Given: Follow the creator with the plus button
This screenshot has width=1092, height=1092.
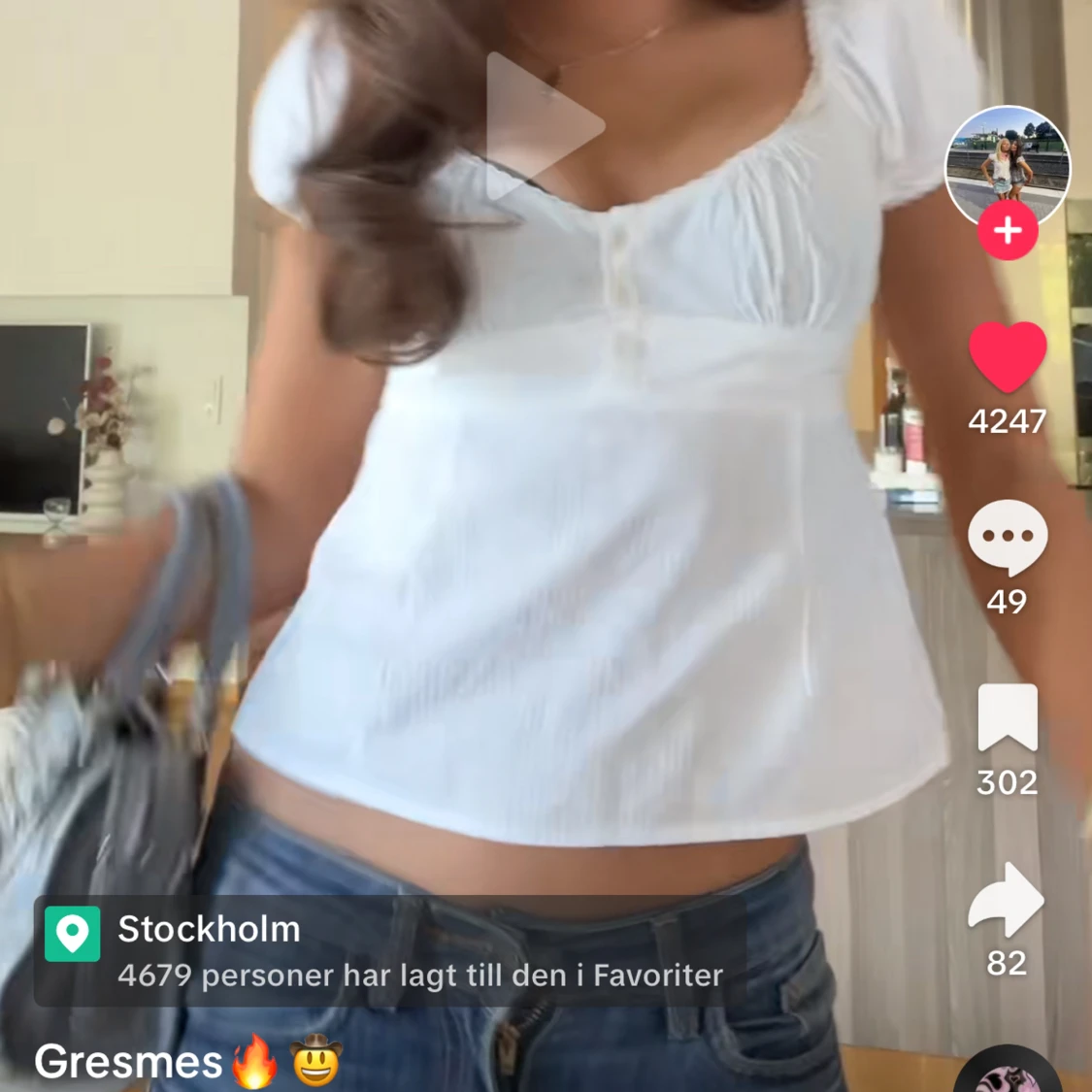Looking at the screenshot, I should [x=1008, y=231].
